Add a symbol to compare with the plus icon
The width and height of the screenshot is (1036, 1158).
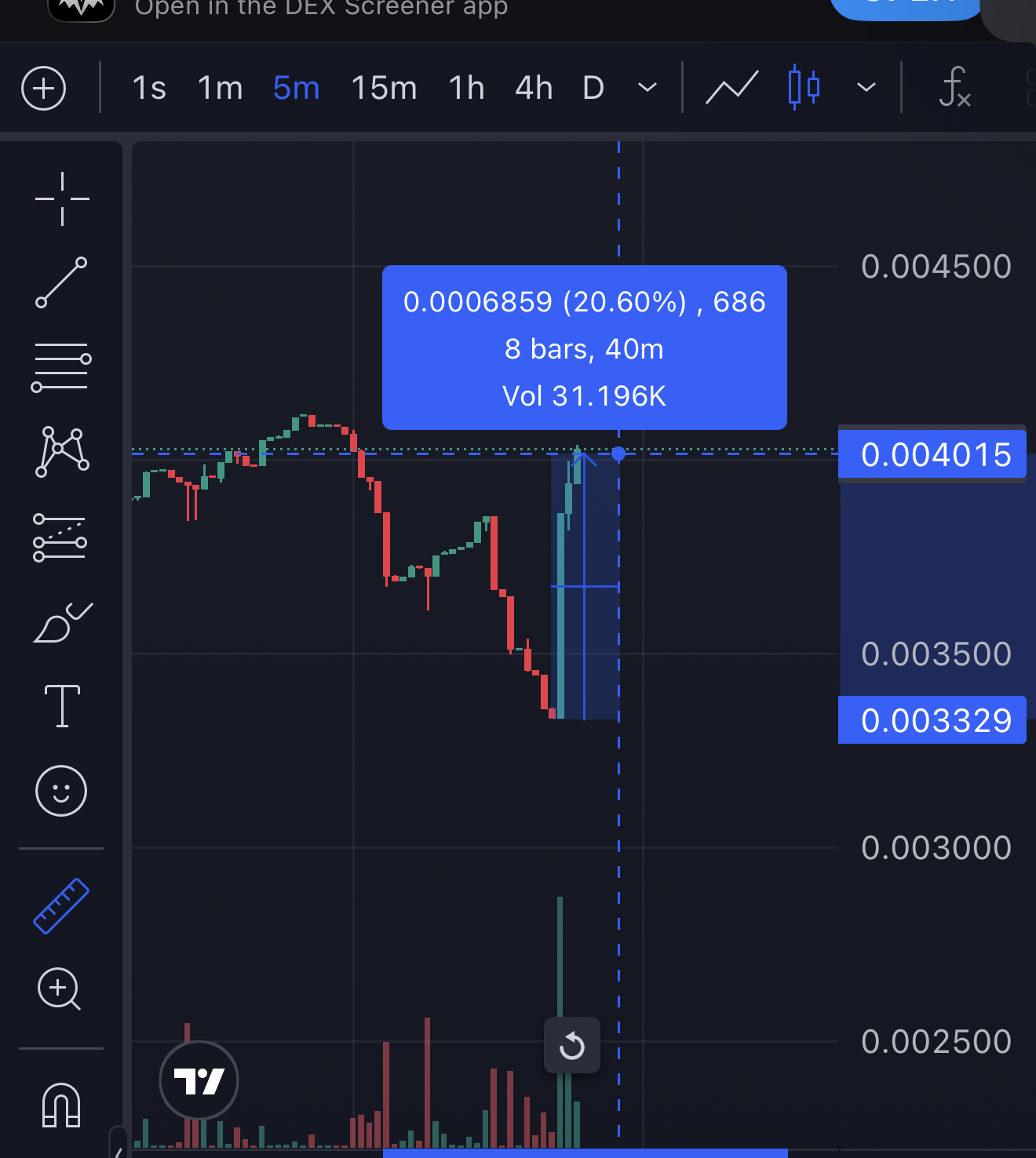click(44, 88)
